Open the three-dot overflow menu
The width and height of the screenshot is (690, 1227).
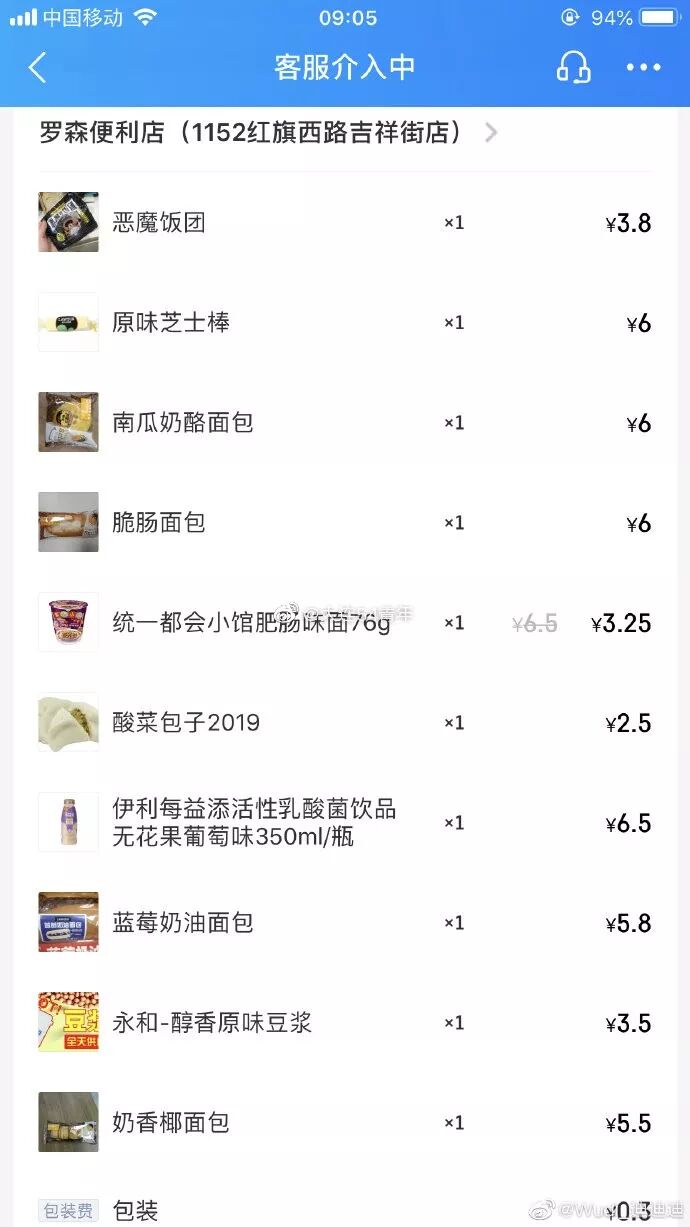[643, 67]
